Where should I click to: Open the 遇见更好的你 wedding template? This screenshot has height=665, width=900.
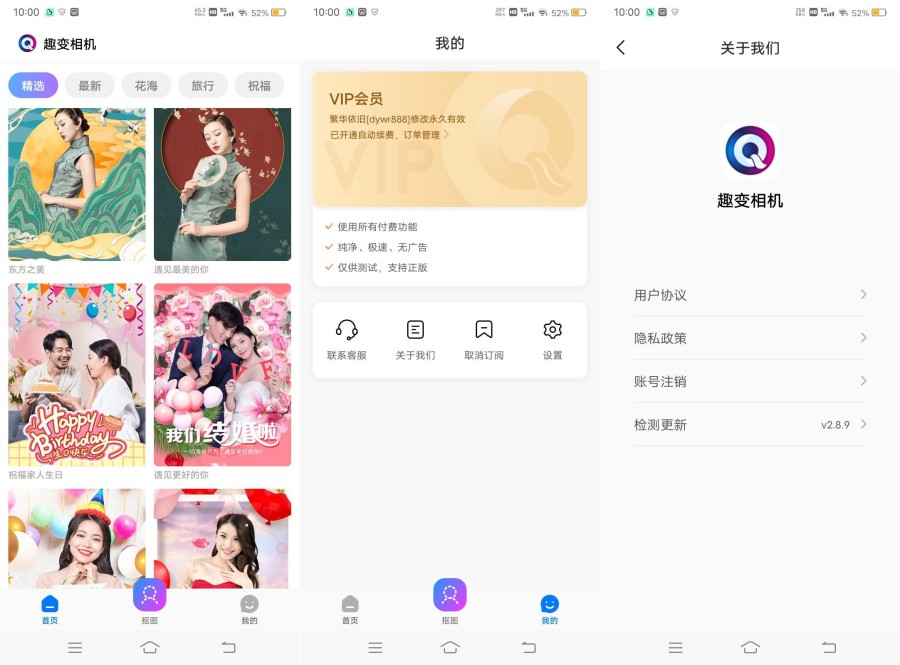[222, 375]
